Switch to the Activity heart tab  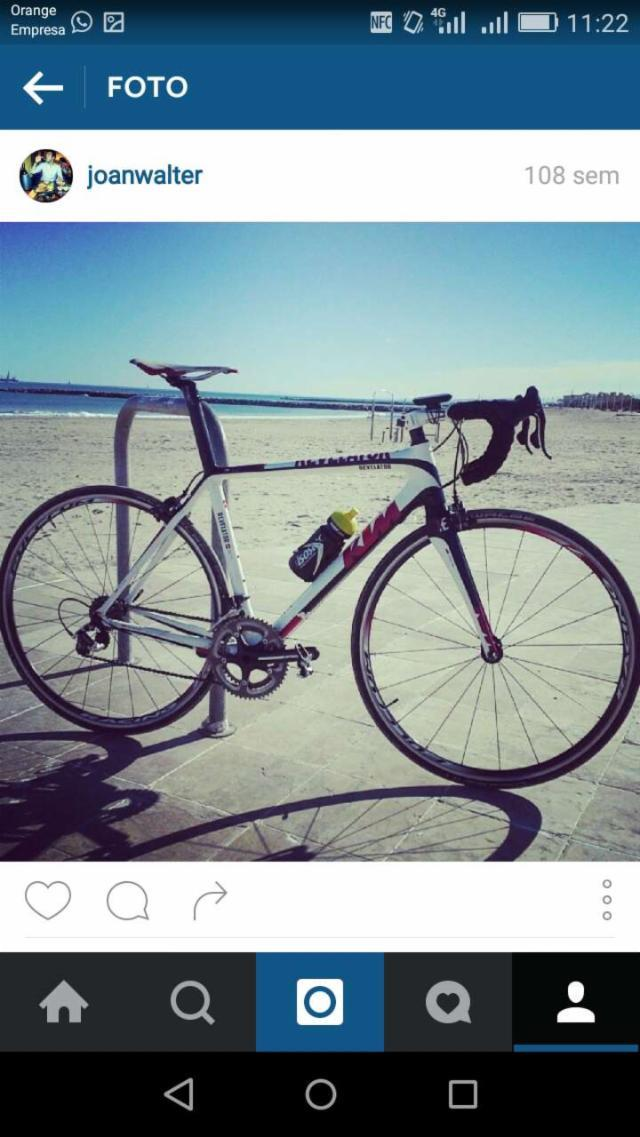[x=448, y=1002]
